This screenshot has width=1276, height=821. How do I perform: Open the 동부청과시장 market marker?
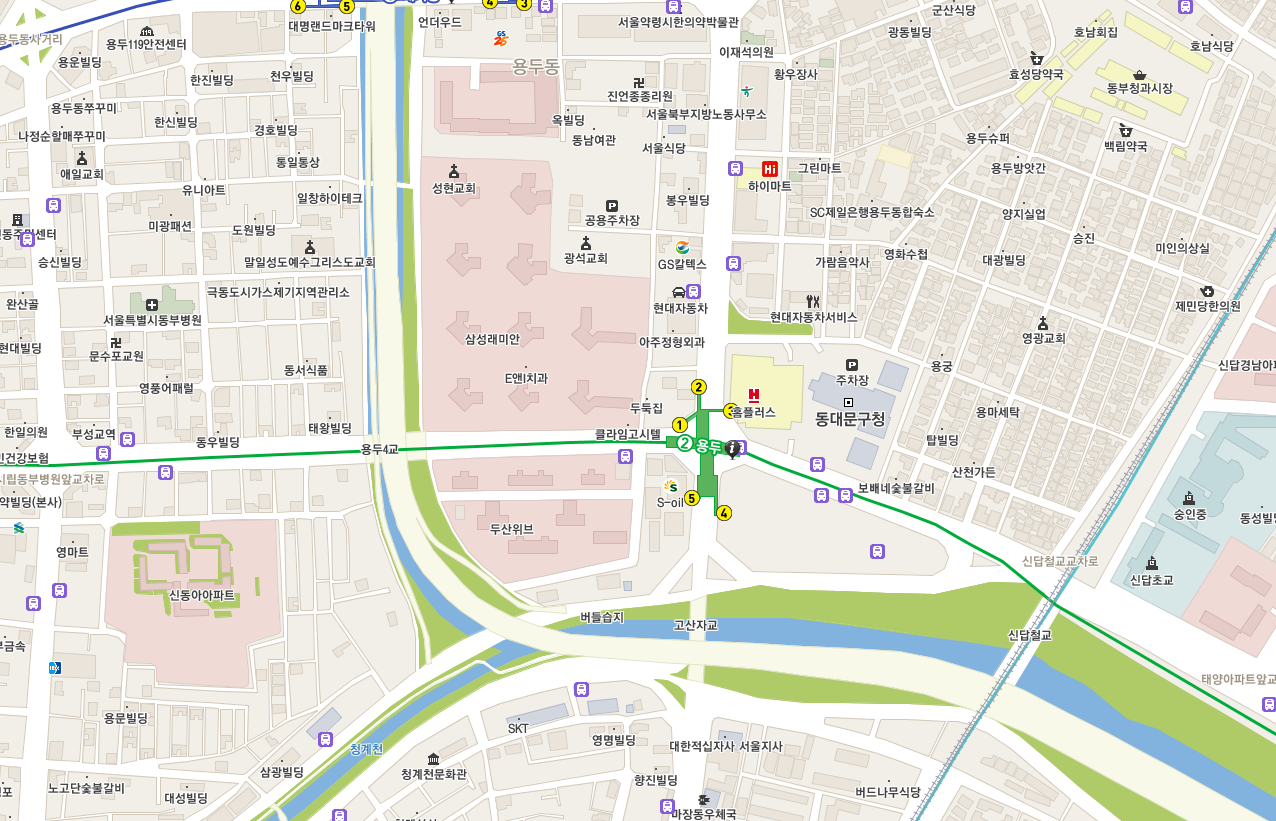(1139, 74)
